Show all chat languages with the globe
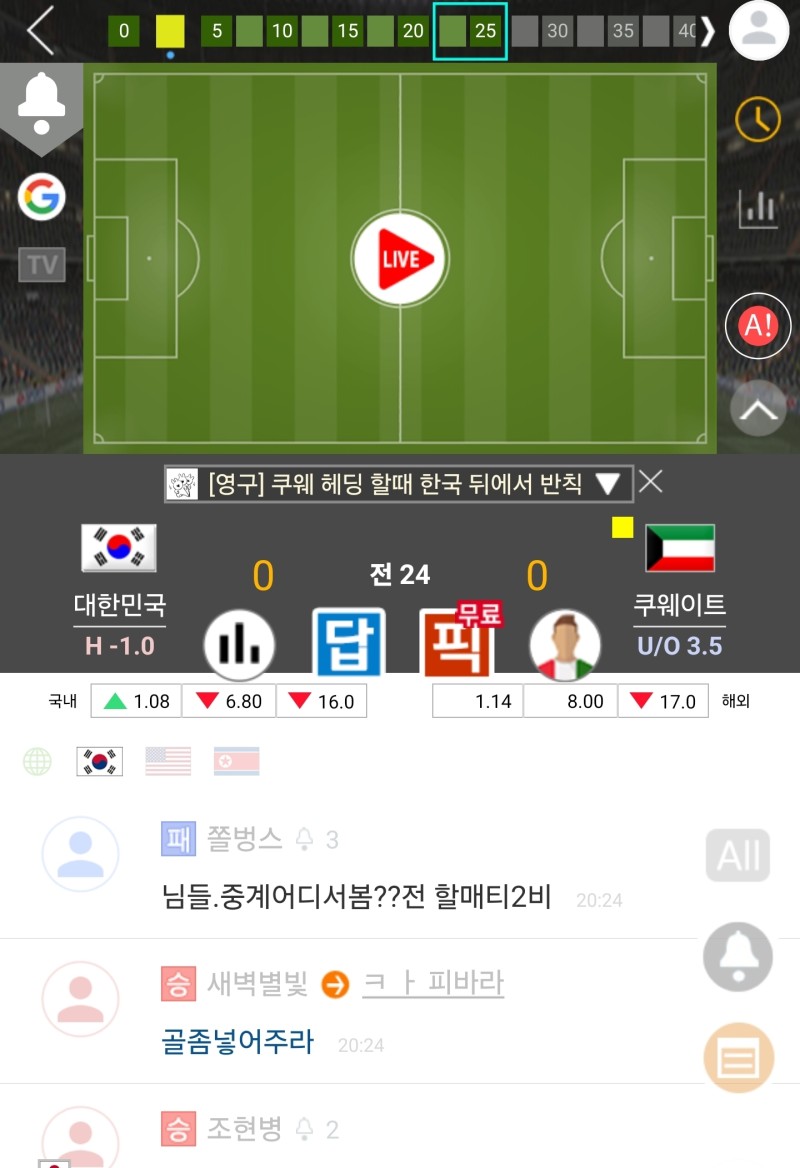 [37, 761]
